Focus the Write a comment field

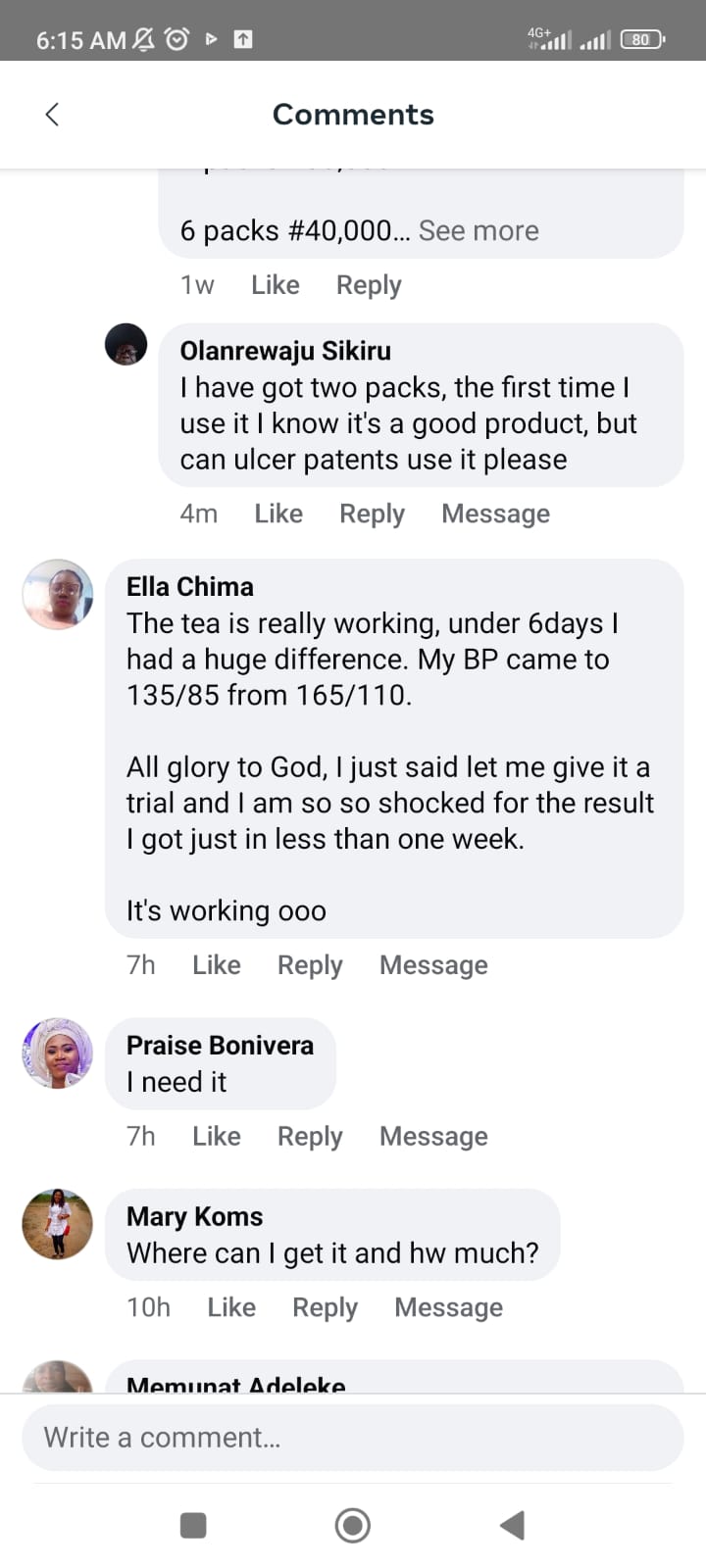(353, 1438)
